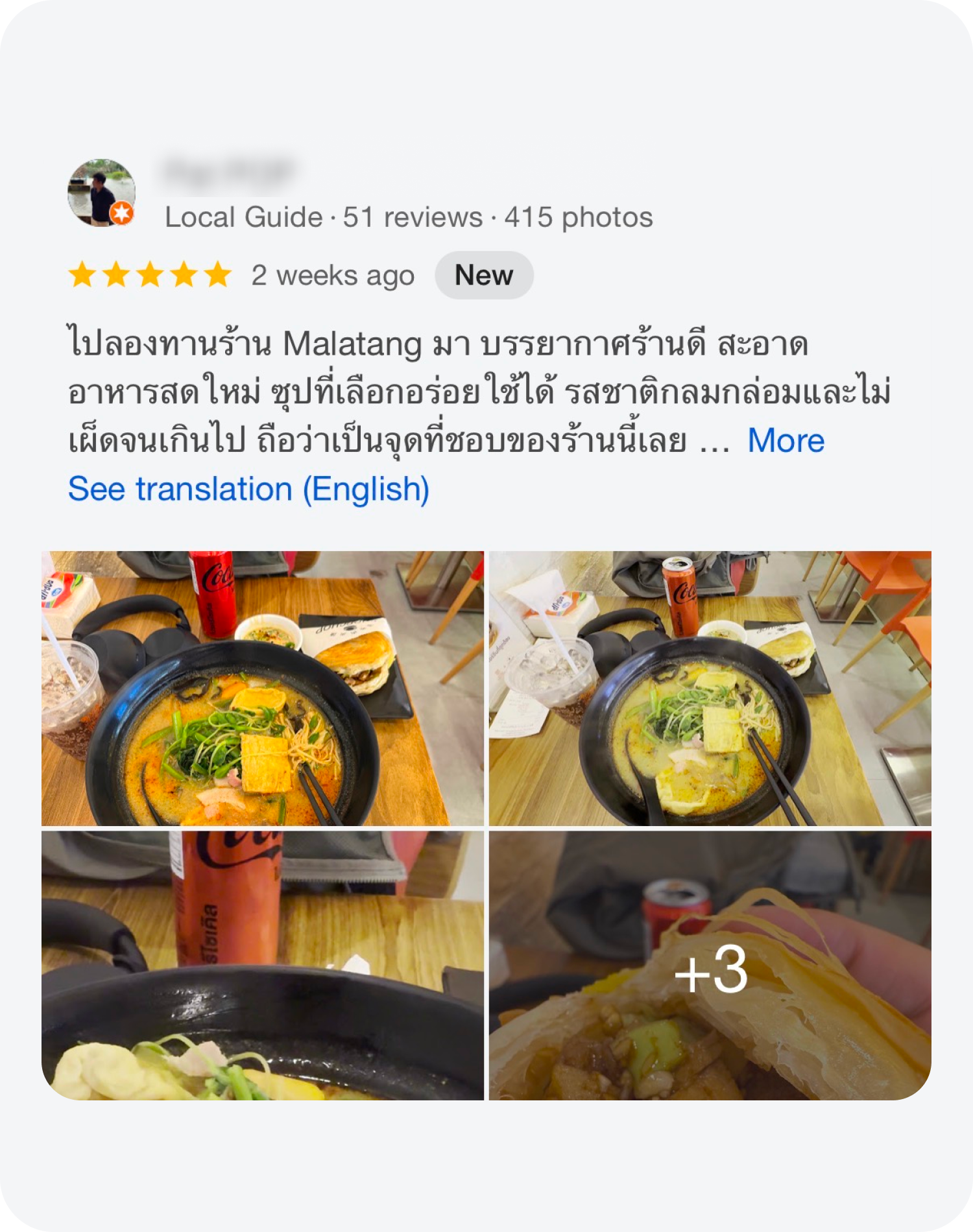Expand the review text with More
The height and width of the screenshot is (1232, 973).
click(x=786, y=441)
